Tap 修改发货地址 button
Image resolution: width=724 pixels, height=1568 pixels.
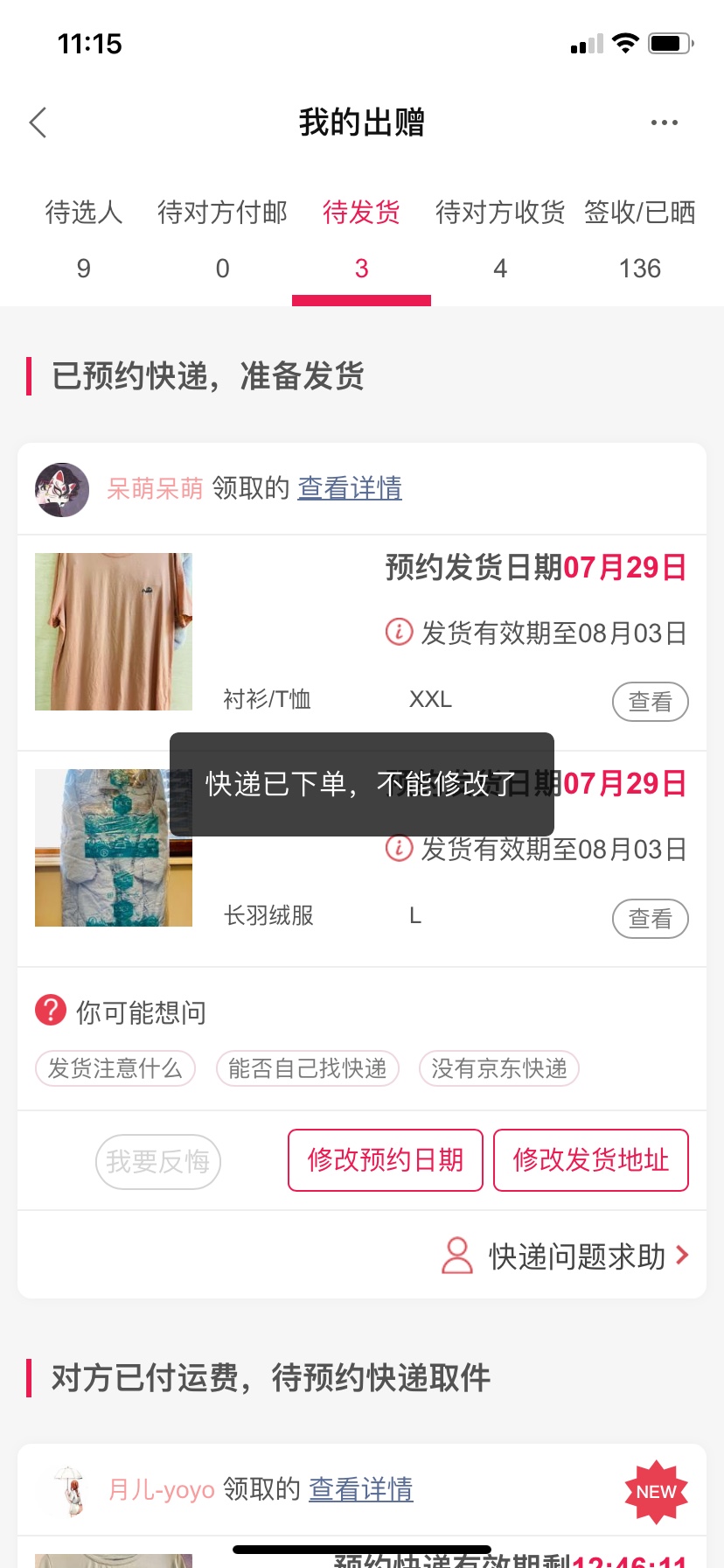click(590, 1160)
